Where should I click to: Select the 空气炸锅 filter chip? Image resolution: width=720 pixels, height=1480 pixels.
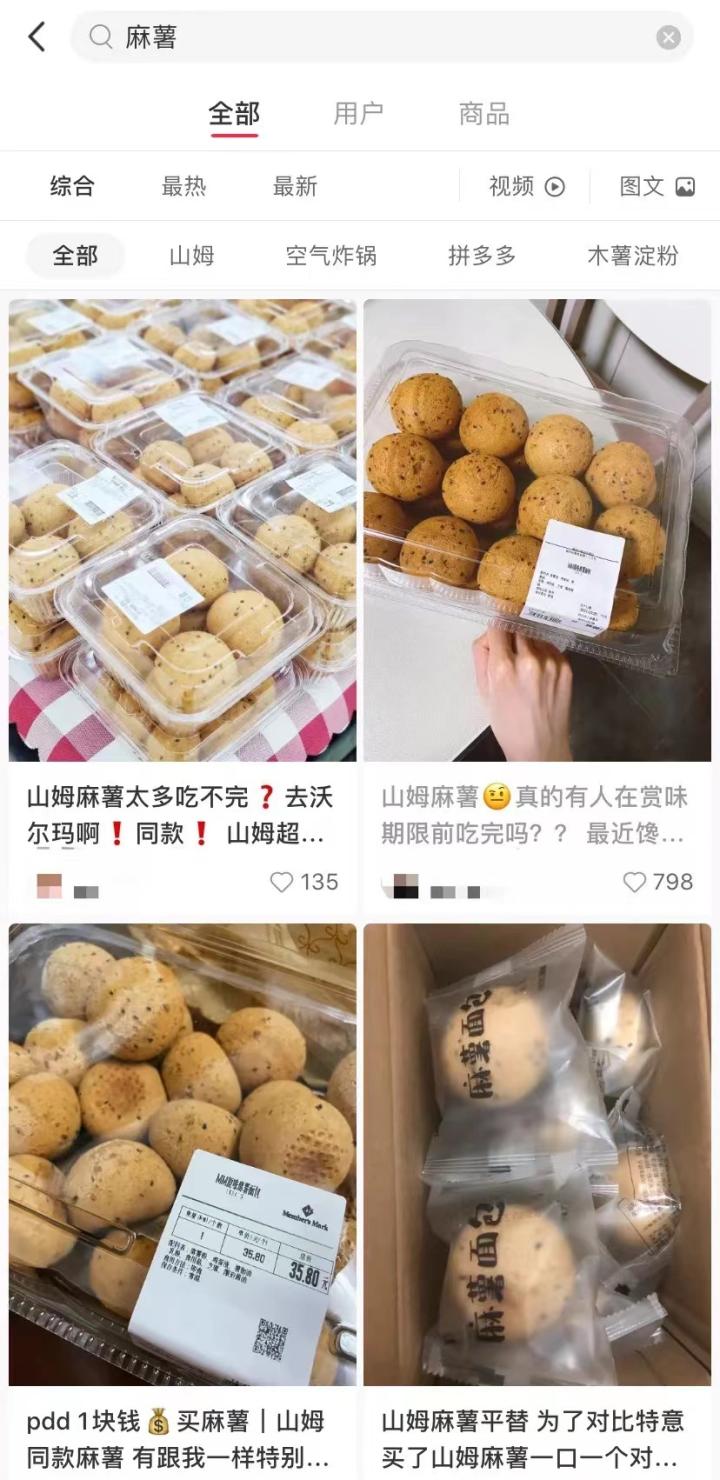[331, 256]
